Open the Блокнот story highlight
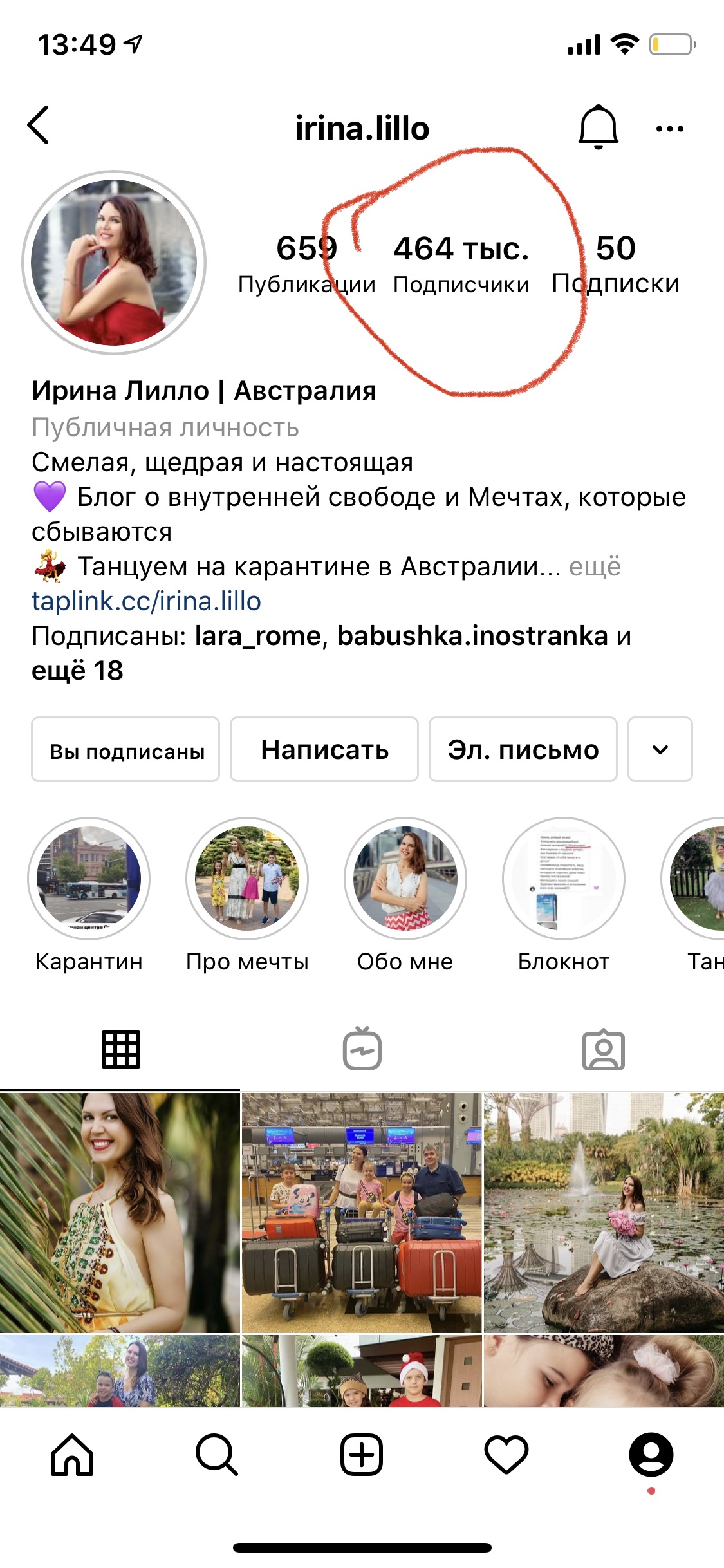 [x=564, y=879]
